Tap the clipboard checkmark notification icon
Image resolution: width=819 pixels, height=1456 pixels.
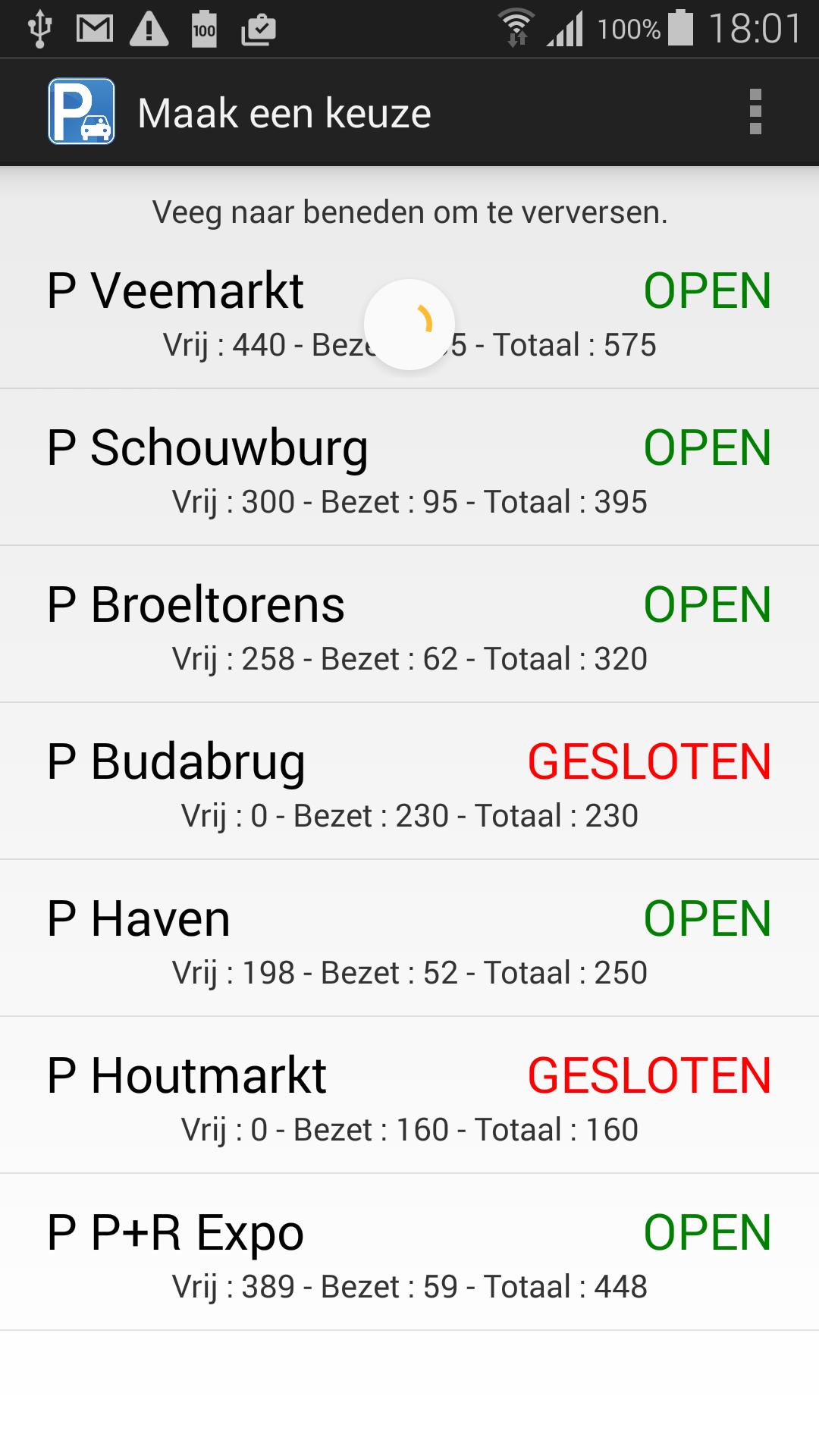point(258,27)
